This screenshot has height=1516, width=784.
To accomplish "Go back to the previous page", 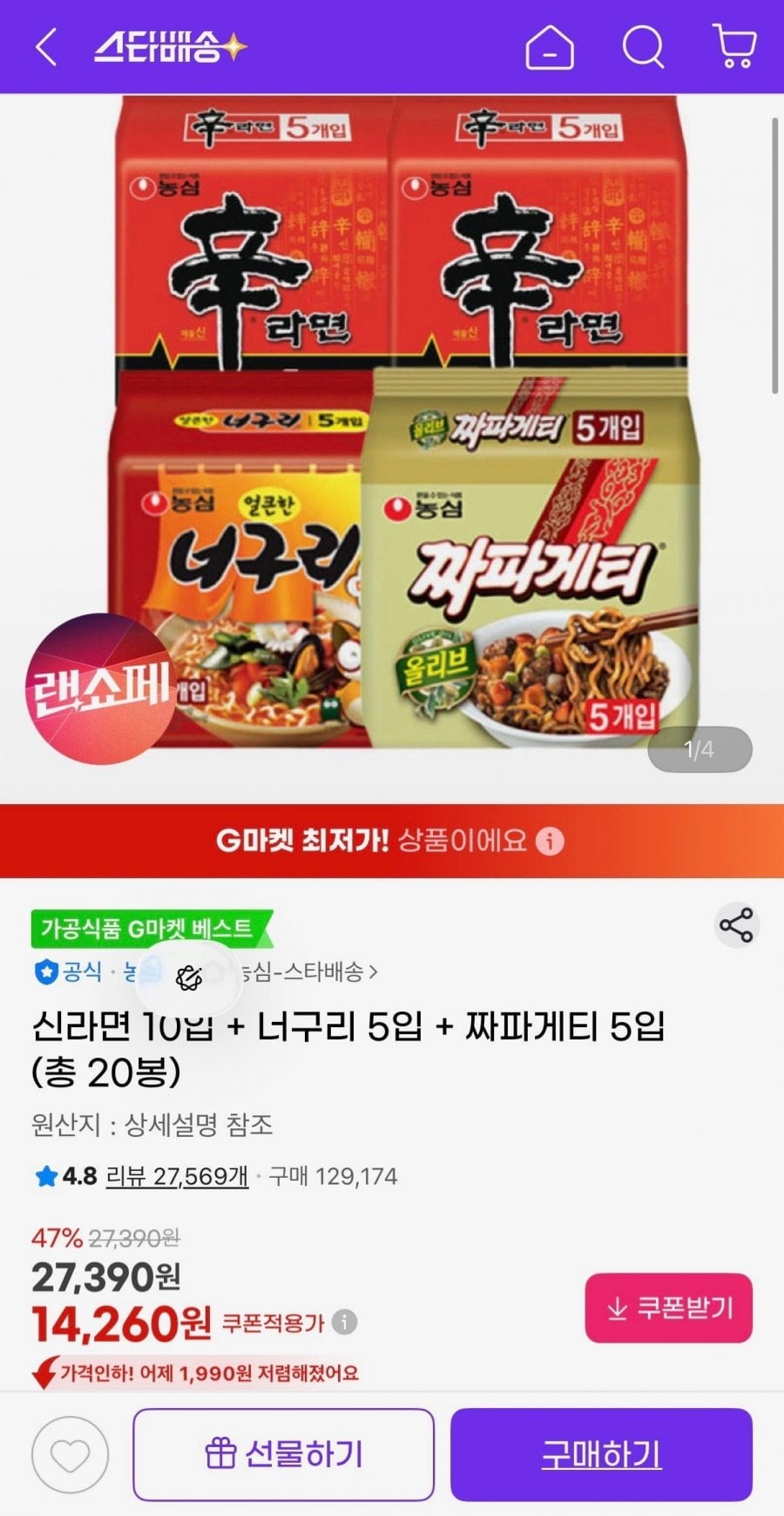I will pyautogui.click(x=47, y=47).
